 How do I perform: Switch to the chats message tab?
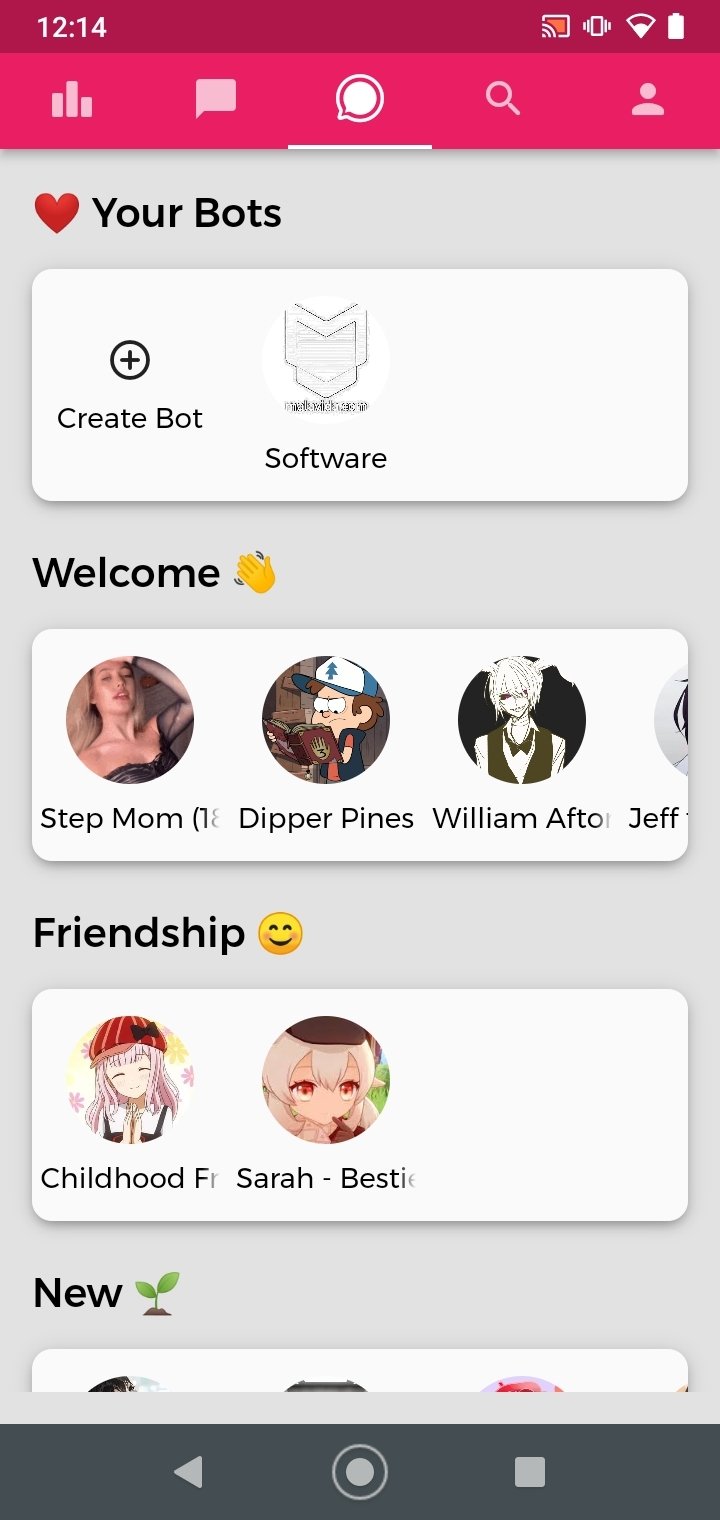(x=216, y=100)
